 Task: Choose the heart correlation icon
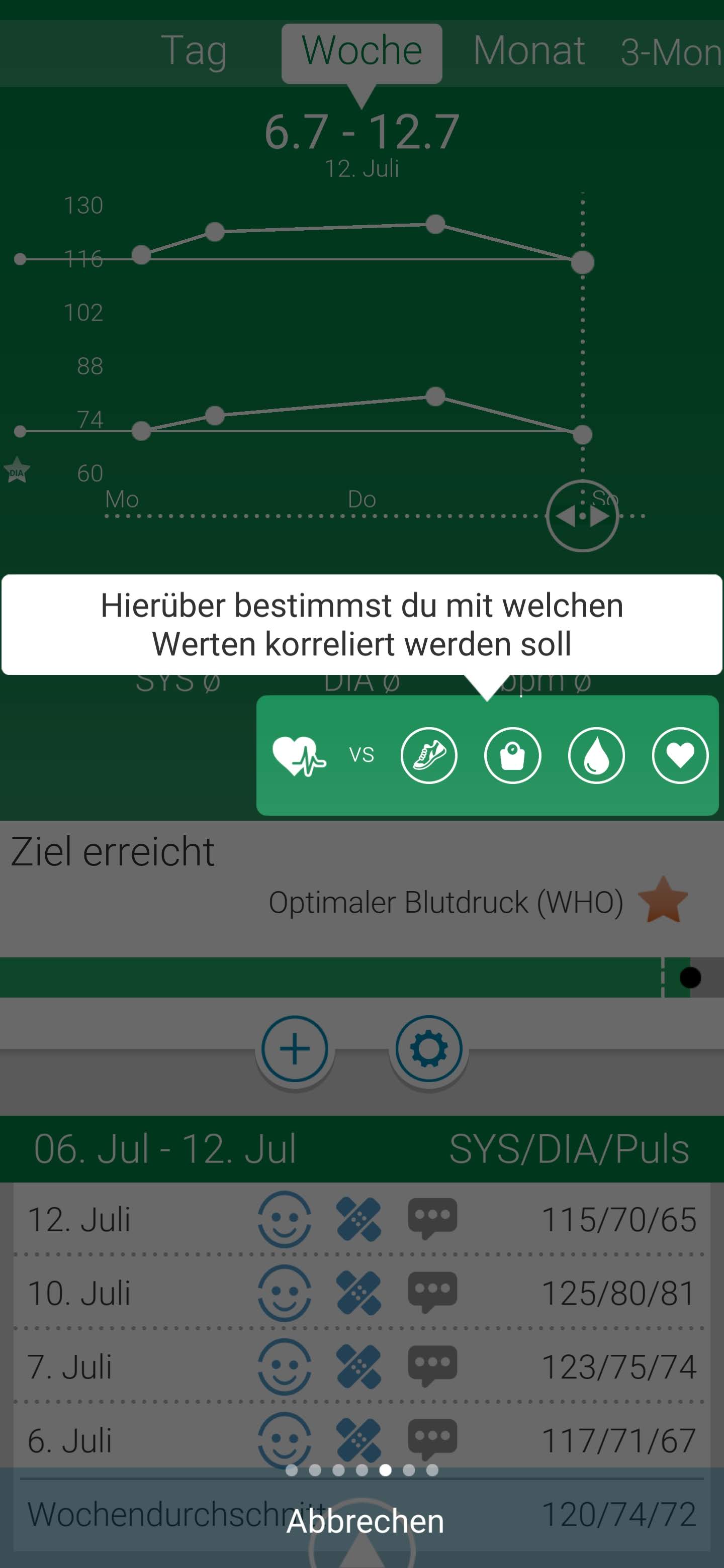[680, 755]
